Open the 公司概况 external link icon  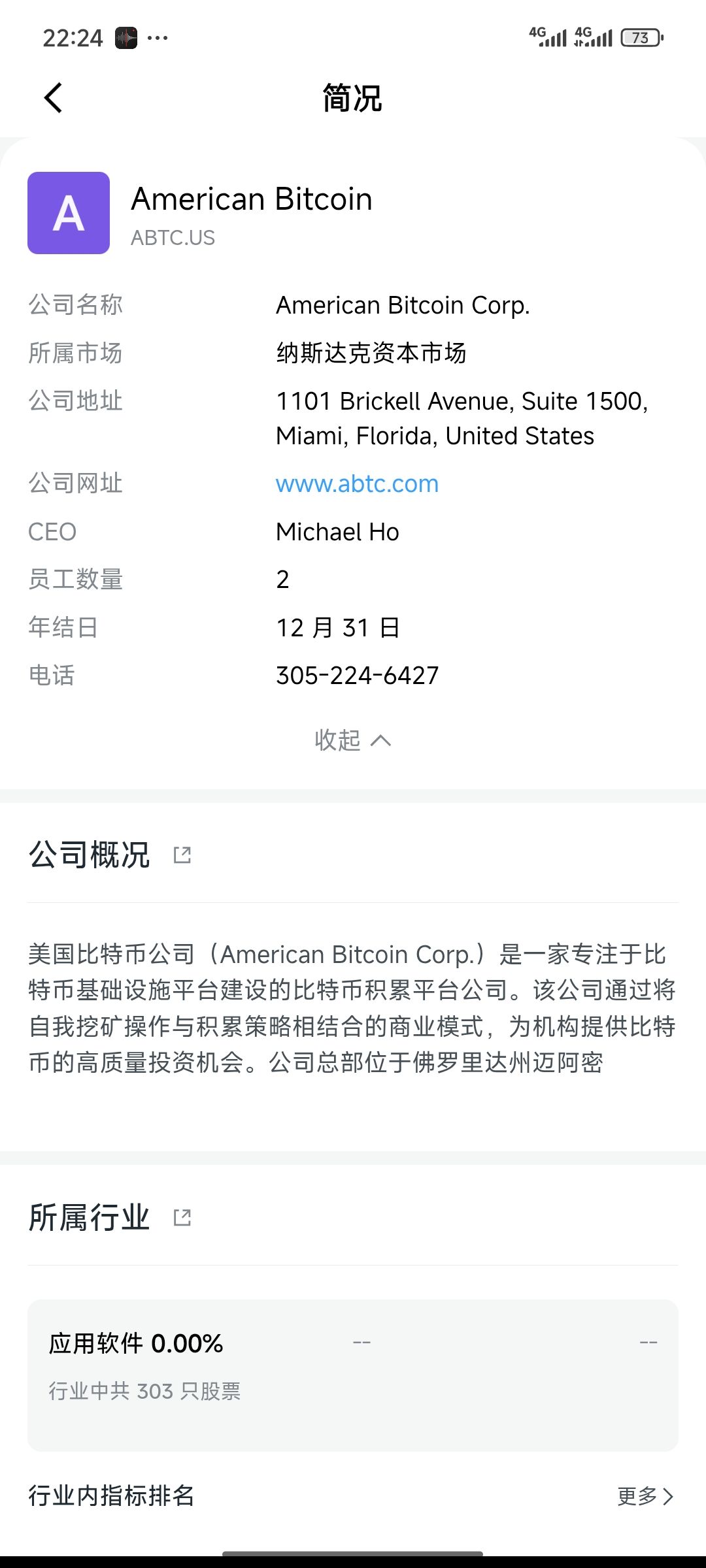tap(182, 855)
